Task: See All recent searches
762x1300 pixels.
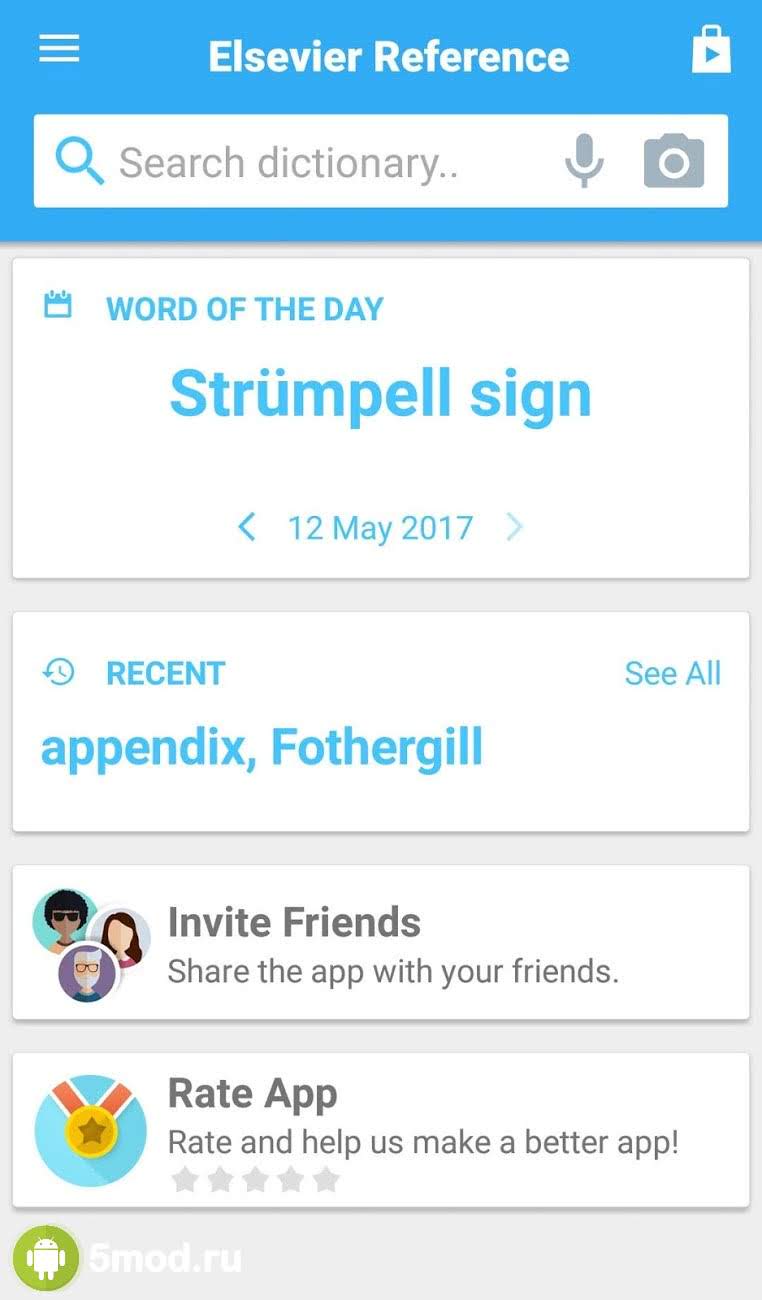Action: (x=672, y=673)
